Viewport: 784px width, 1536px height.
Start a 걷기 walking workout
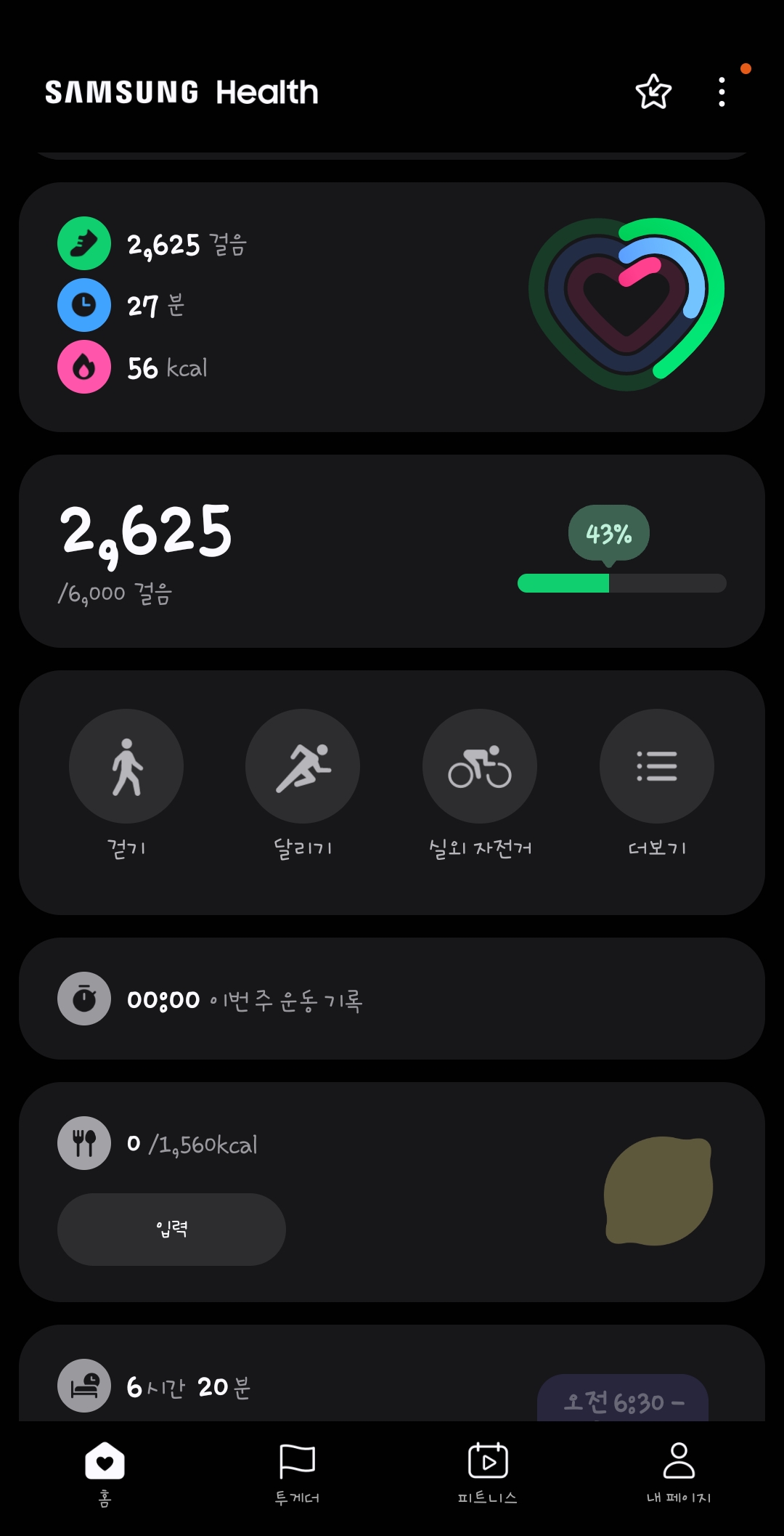[x=126, y=767]
